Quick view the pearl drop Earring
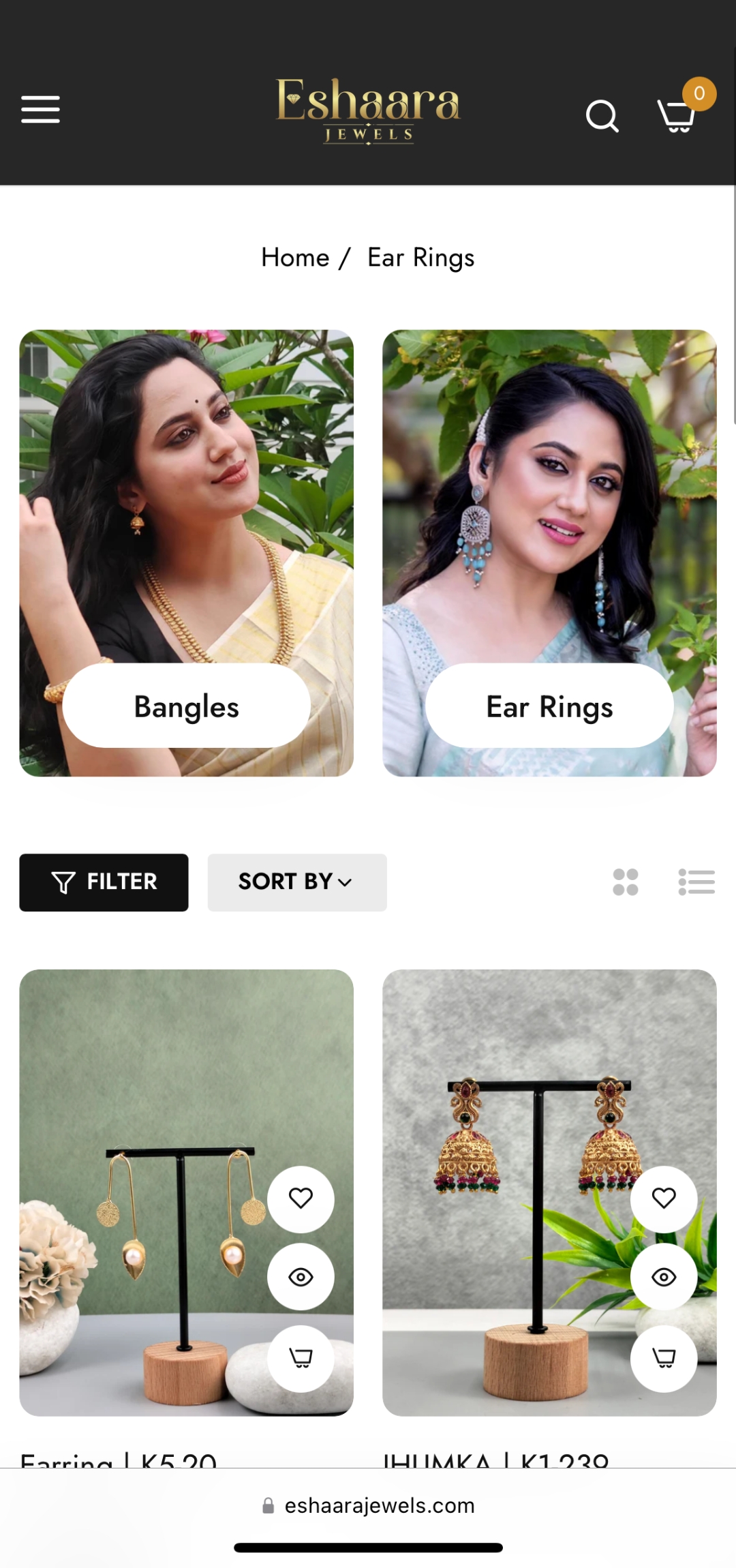Viewport: 736px width, 1568px height. (x=301, y=1277)
